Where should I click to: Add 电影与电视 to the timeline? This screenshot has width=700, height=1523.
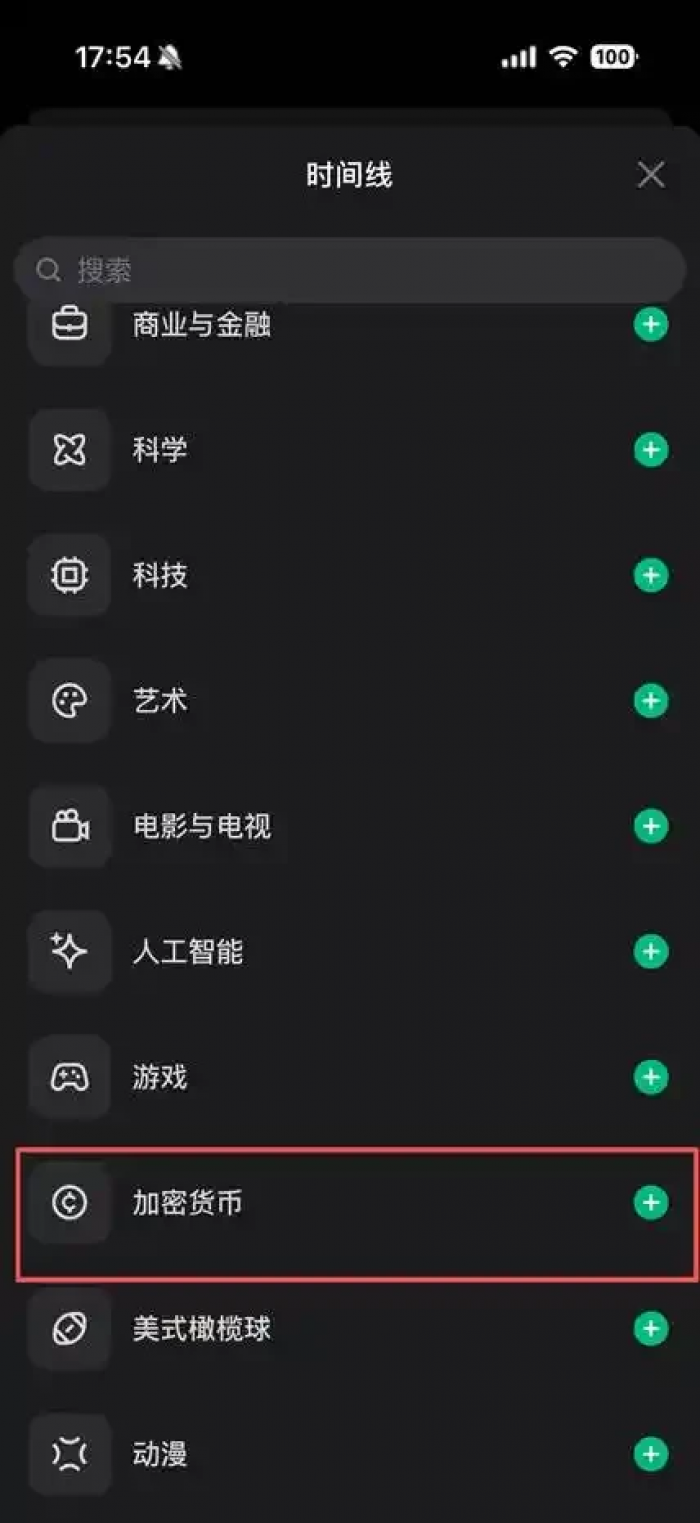coord(651,826)
